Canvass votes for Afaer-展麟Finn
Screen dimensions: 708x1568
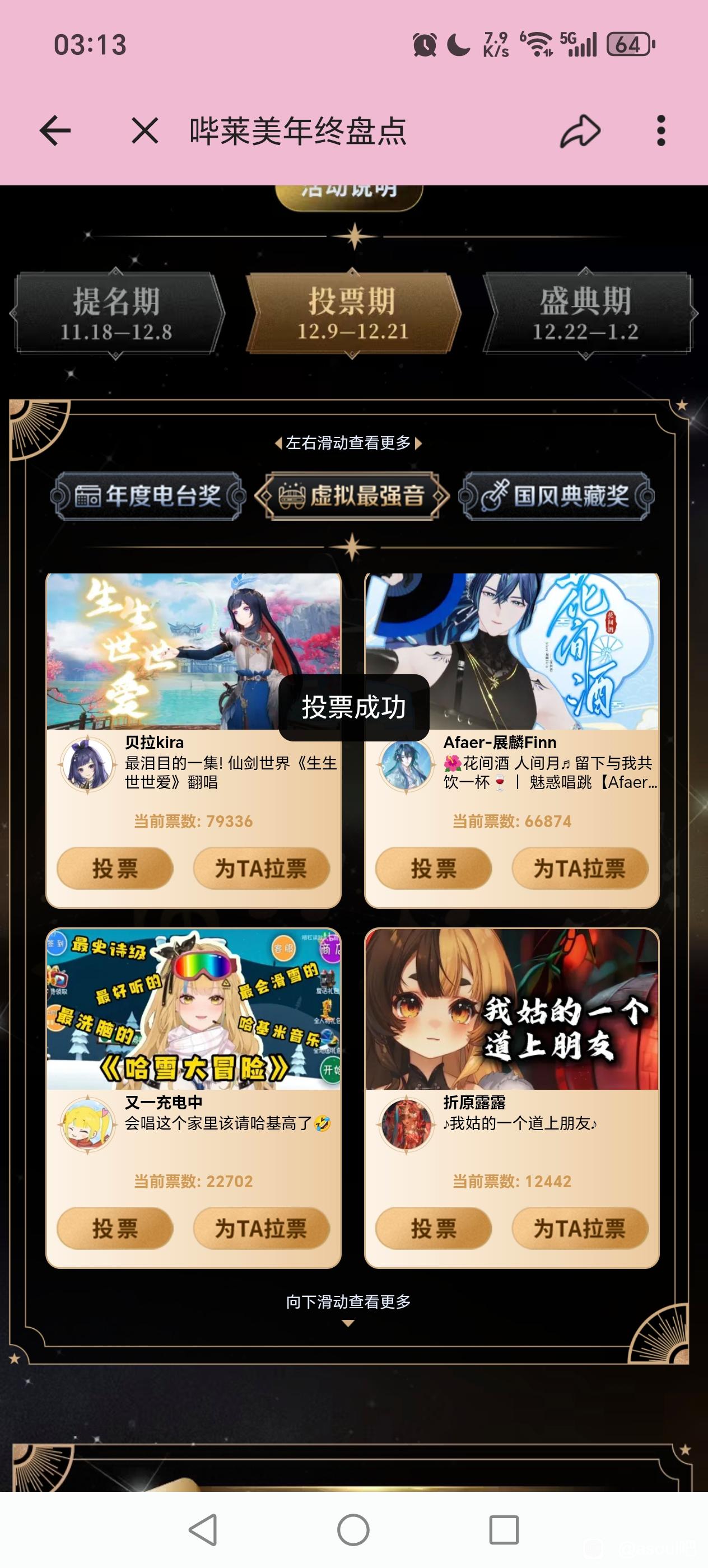pos(580,868)
